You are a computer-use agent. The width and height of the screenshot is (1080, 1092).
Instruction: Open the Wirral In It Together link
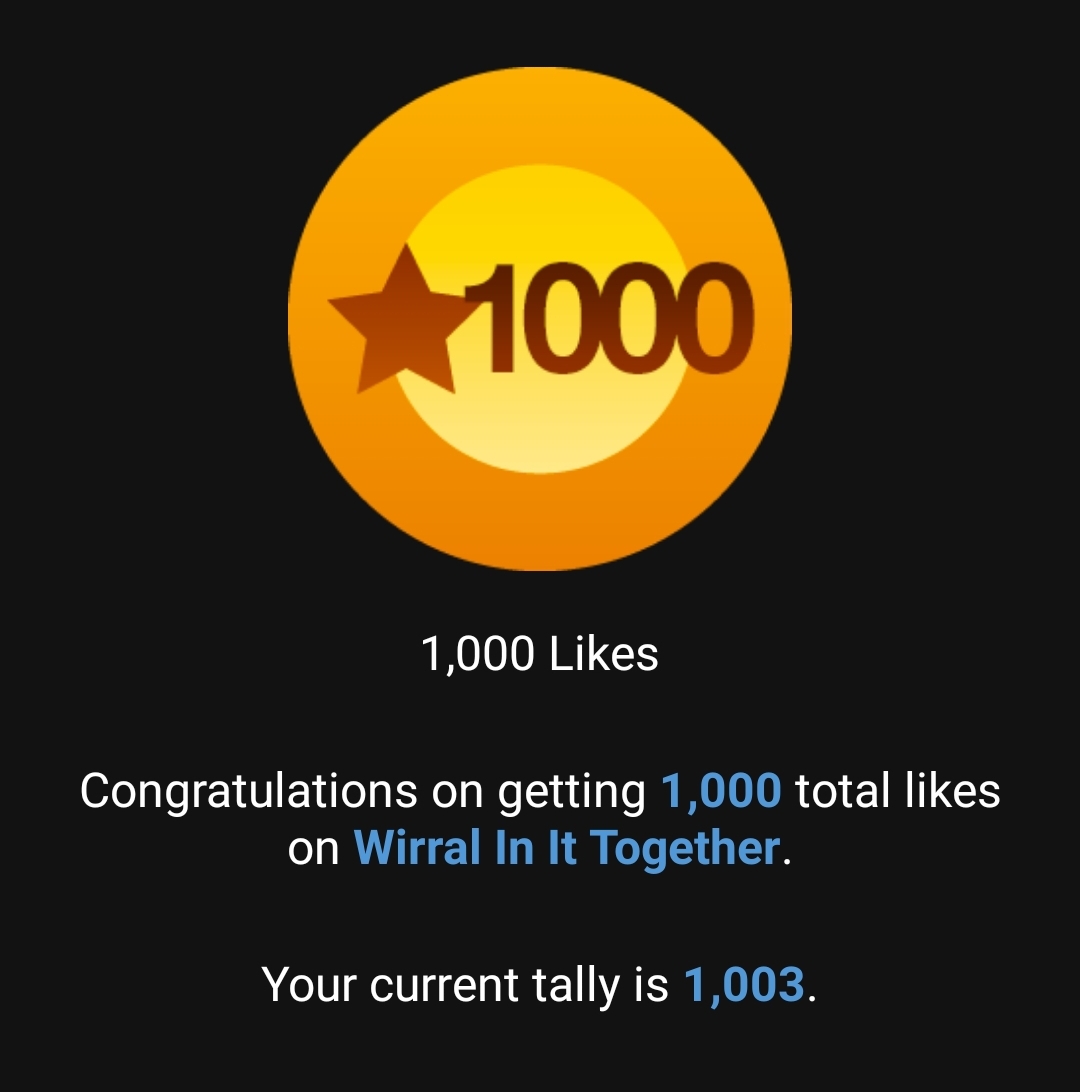566,848
